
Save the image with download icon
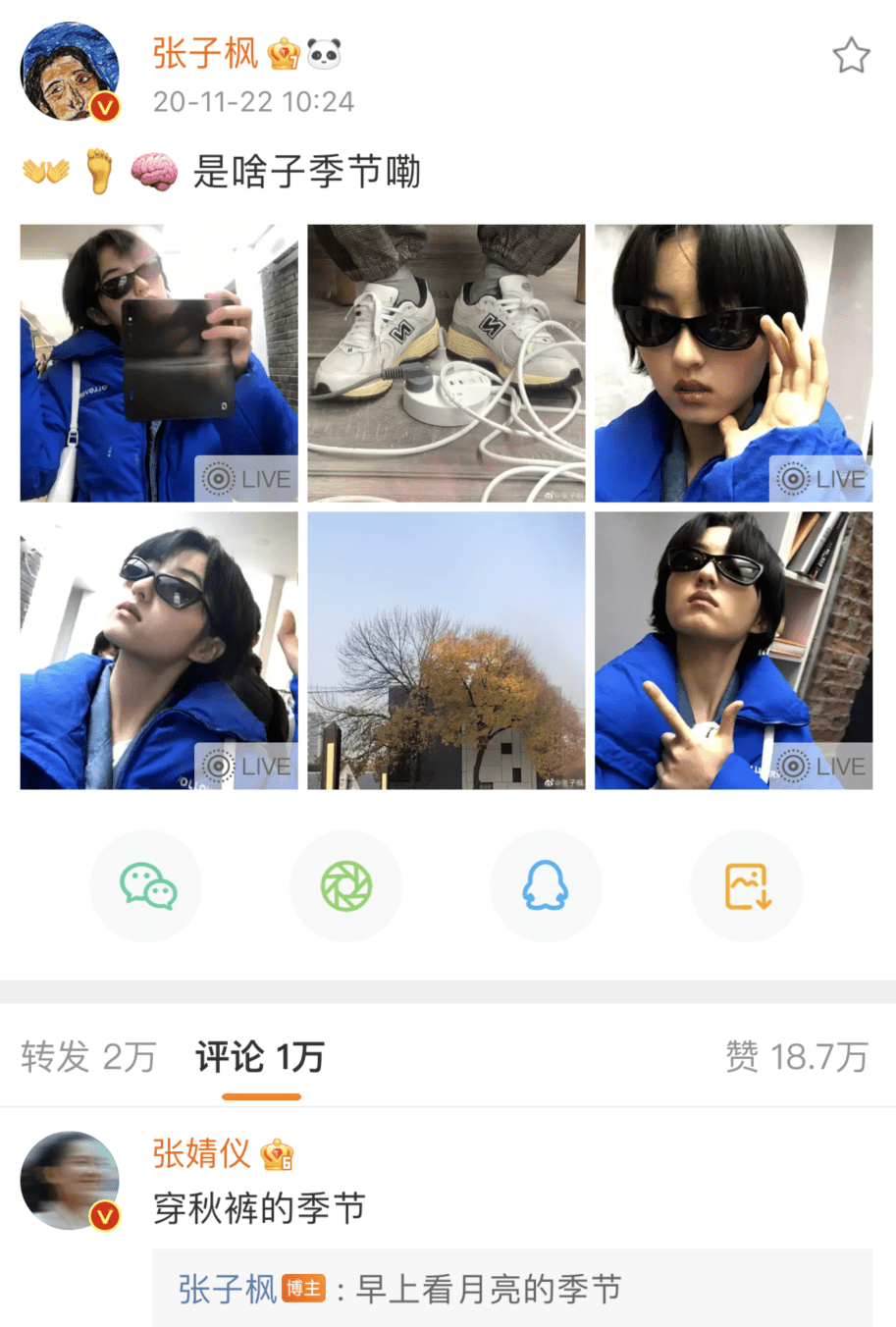747,886
